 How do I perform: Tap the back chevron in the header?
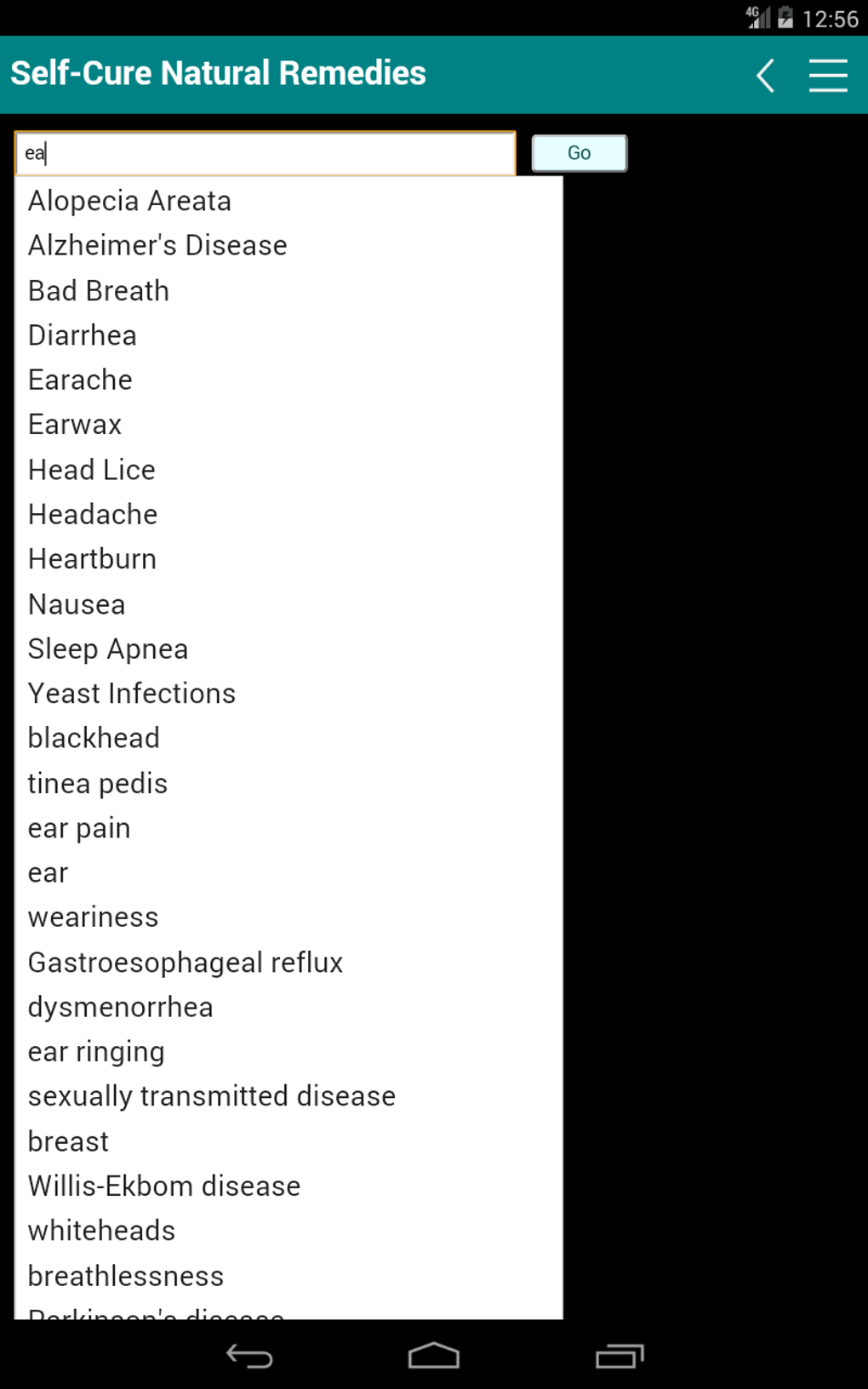765,76
